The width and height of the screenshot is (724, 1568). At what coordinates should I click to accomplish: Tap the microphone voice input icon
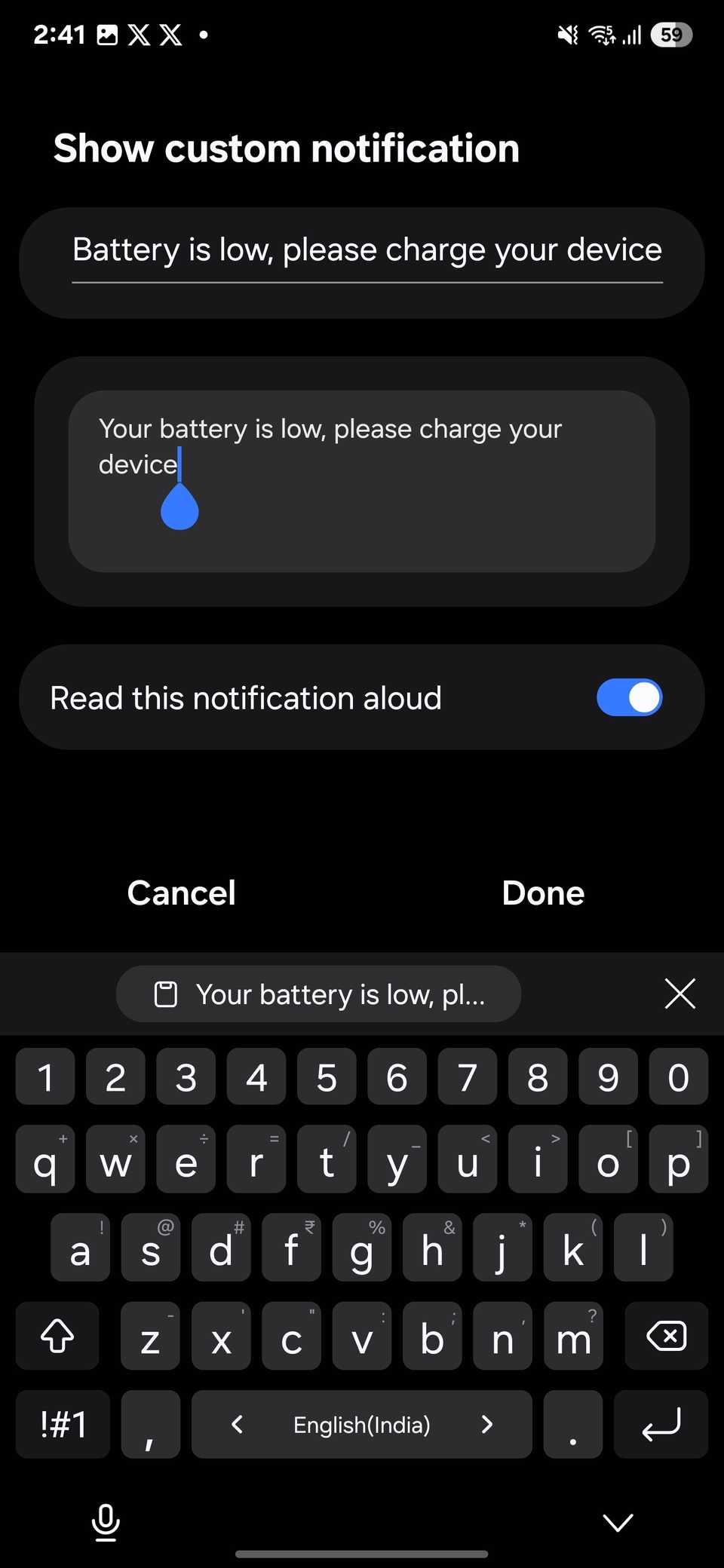pyautogui.click(x=106, y=1521)
